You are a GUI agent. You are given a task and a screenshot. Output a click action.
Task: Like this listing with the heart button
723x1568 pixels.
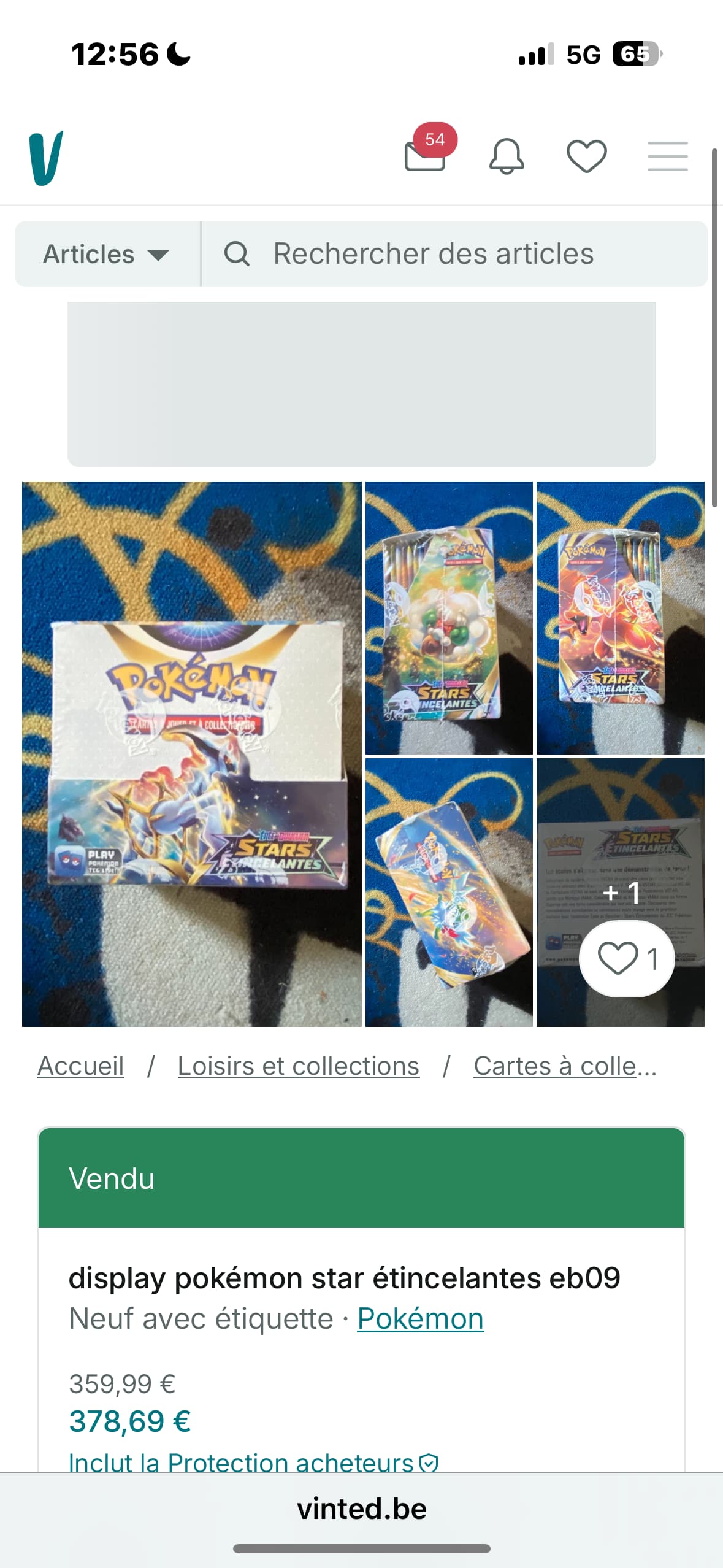pyautogui.click(x=627, y=959)
